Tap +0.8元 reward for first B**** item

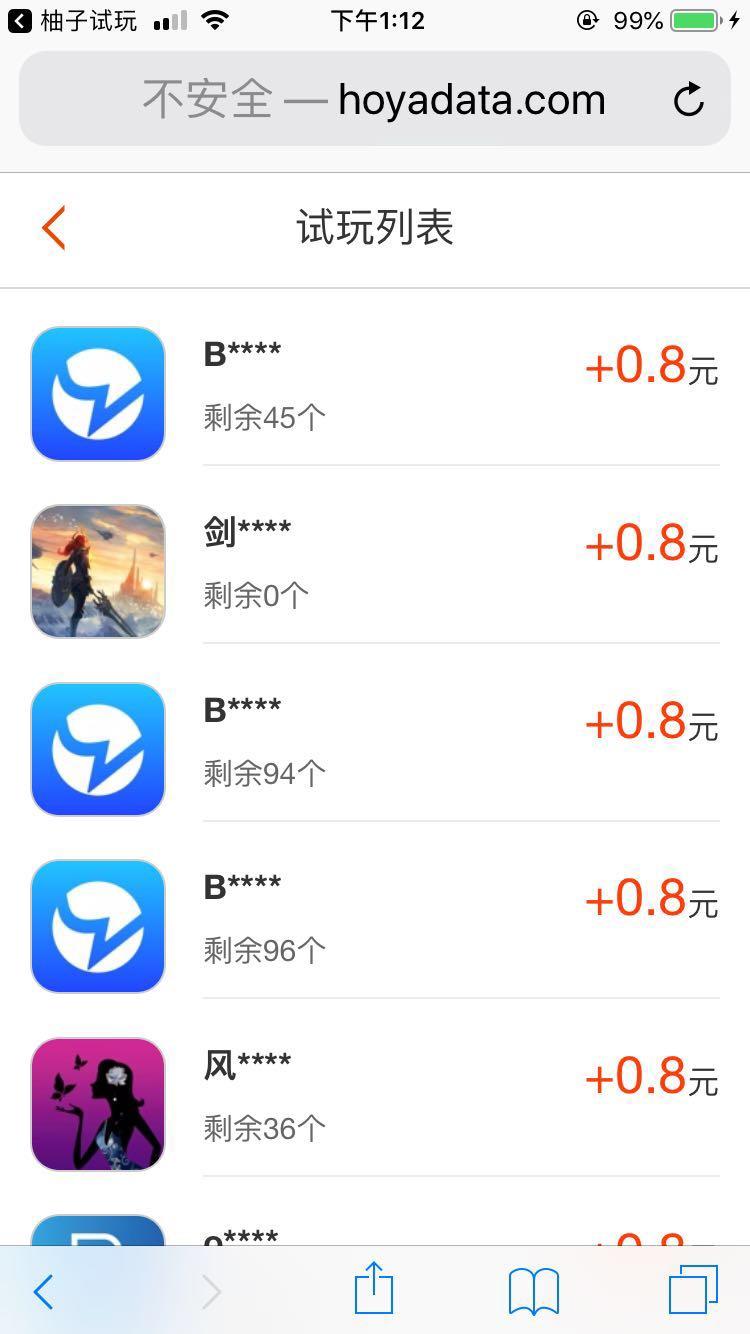point(651,368)
